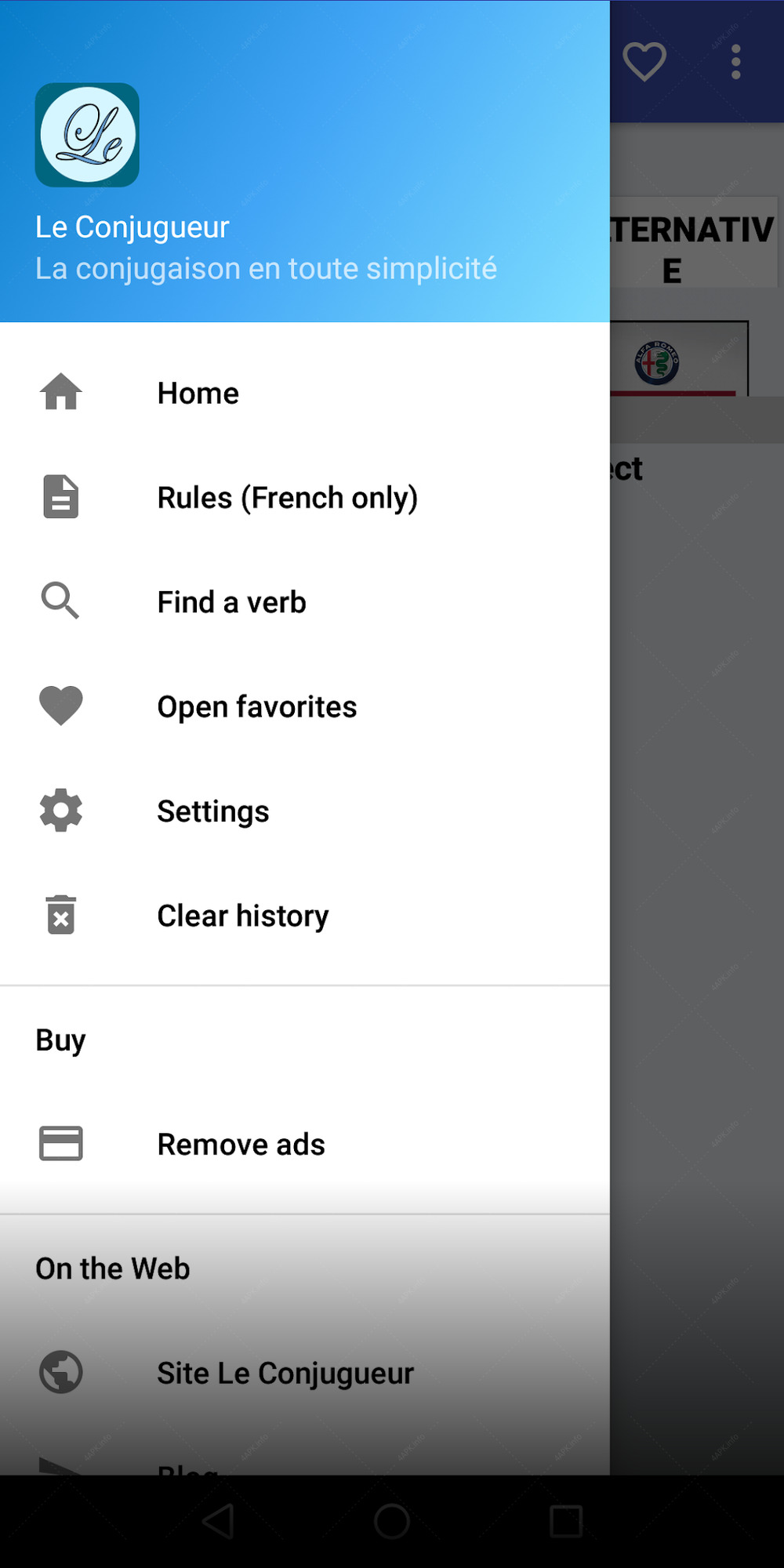
Task: Open the three-dot overflow menu
Action: click(x=735, y=62)
